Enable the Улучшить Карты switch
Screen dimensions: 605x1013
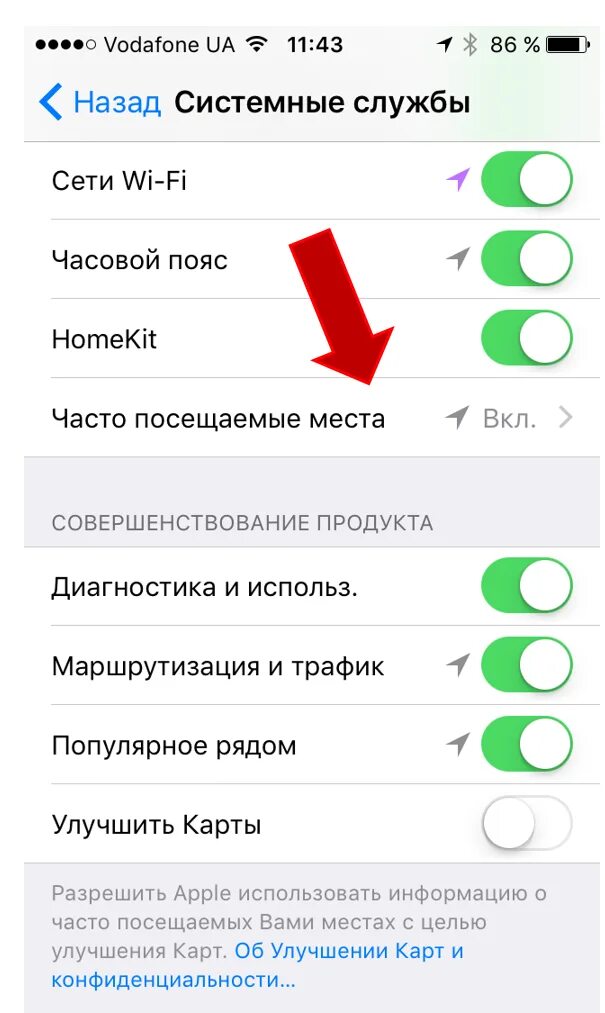[527, 824]
